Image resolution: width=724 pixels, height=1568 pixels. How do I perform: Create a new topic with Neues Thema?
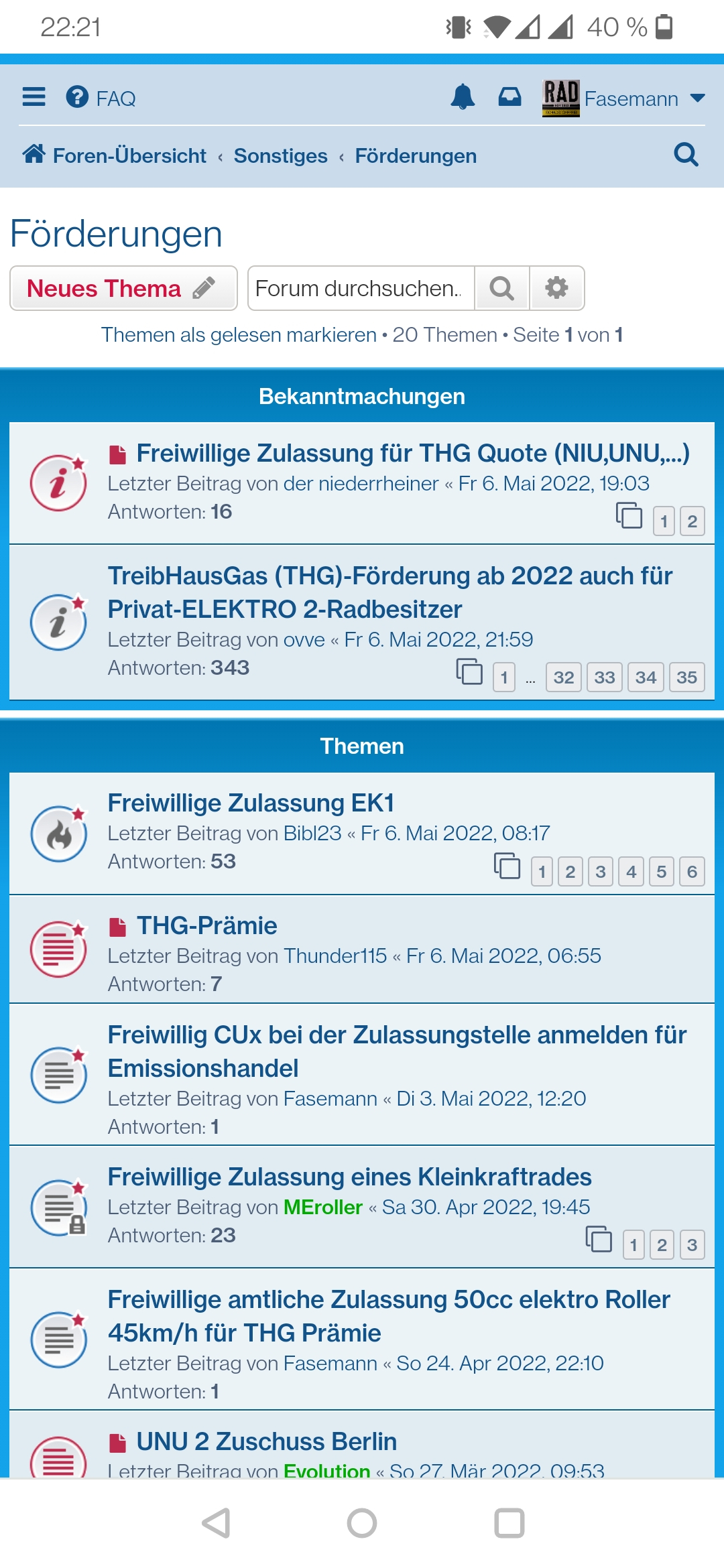point(123,288)
